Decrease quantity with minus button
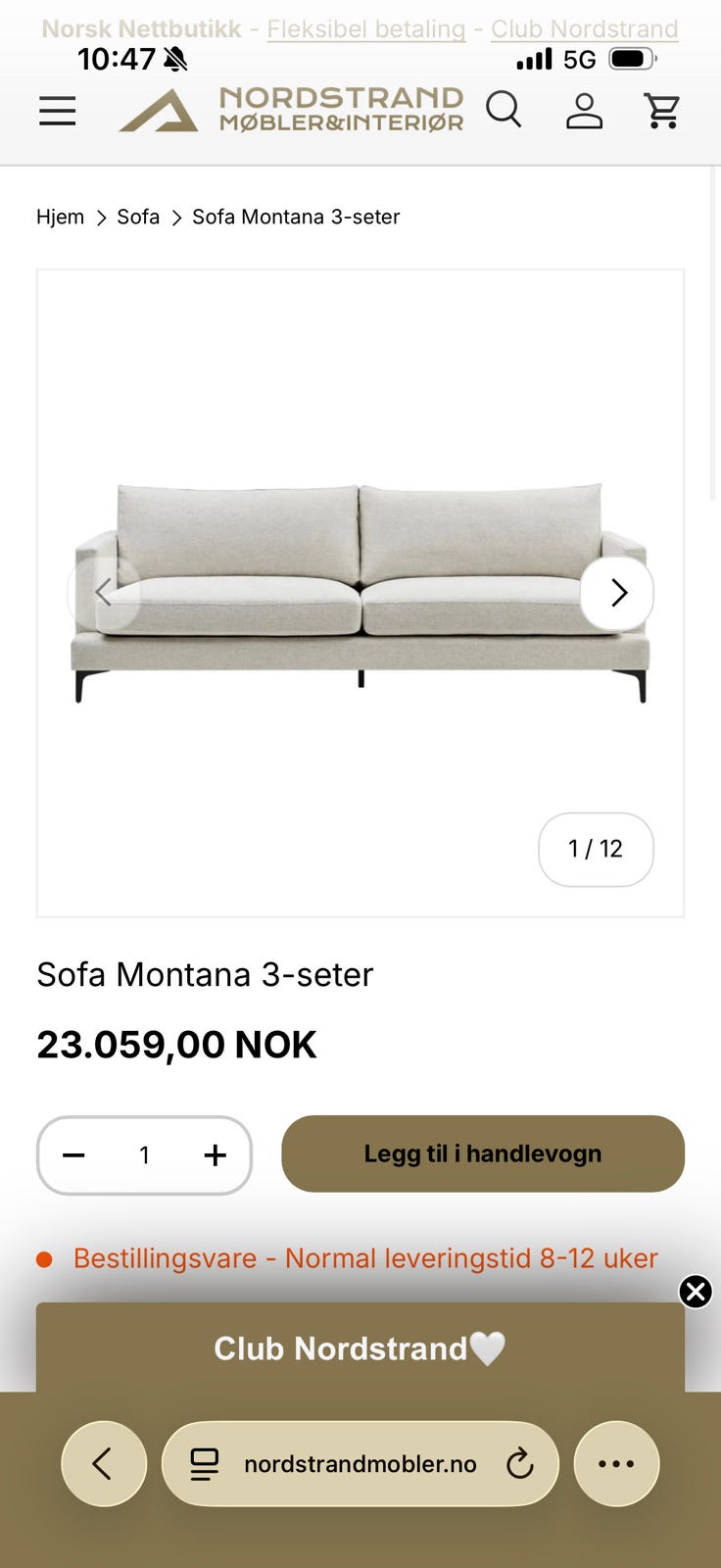721x1568 pixels. [x=73, y=1155]
